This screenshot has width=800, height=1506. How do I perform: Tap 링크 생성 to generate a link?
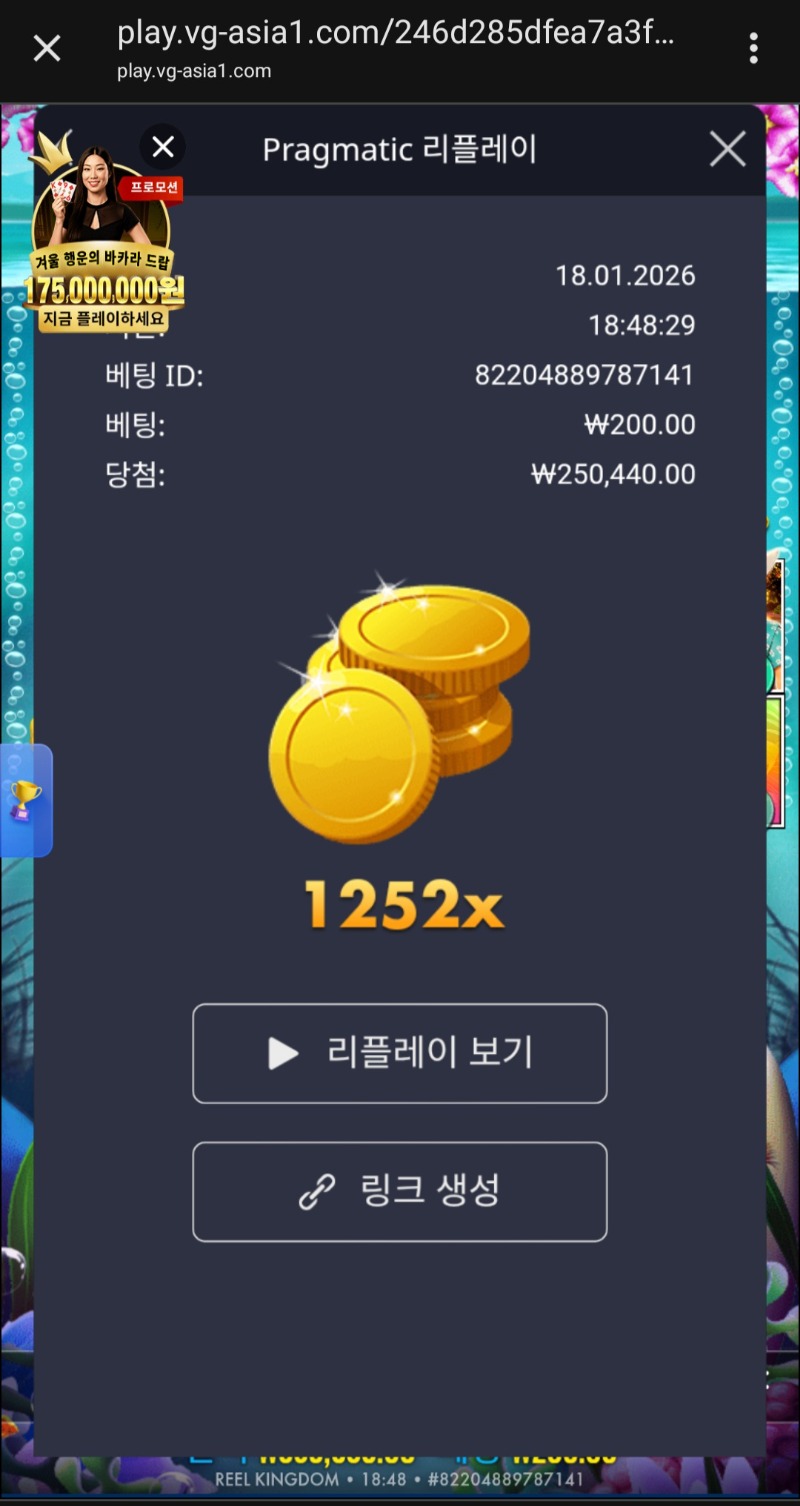(399, 1191)
